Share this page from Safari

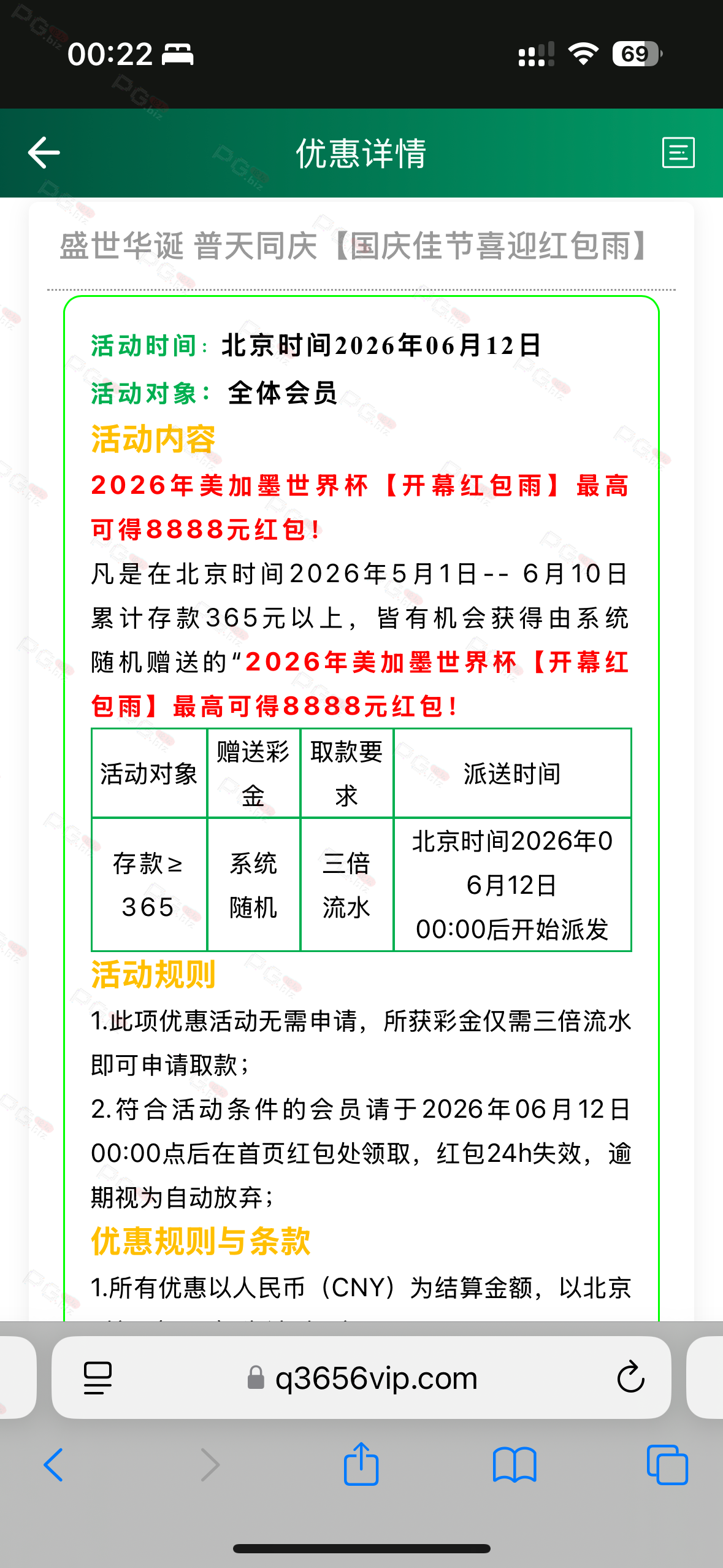(361, 1464)
